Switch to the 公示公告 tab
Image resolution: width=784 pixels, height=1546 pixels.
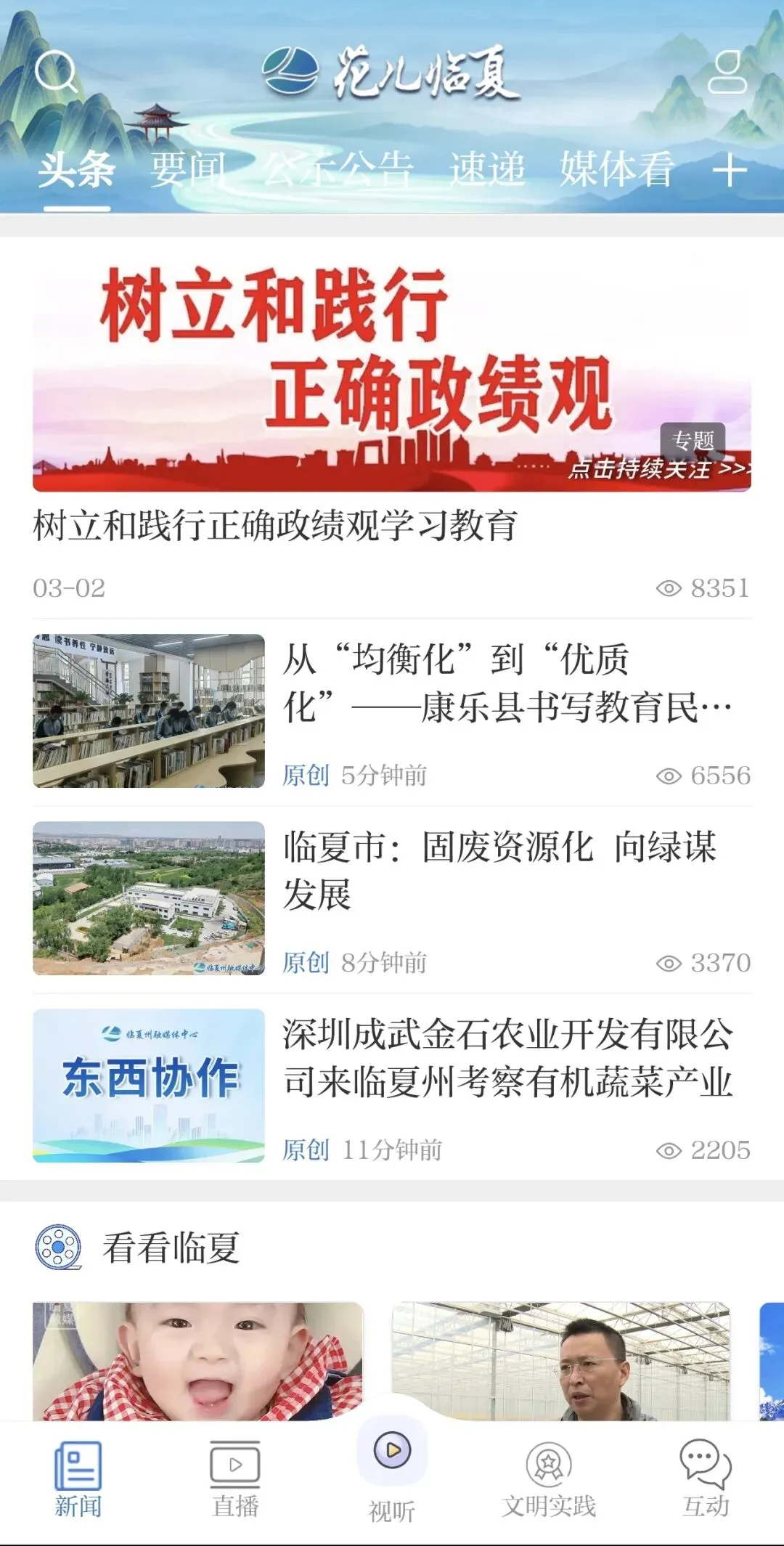338,169
